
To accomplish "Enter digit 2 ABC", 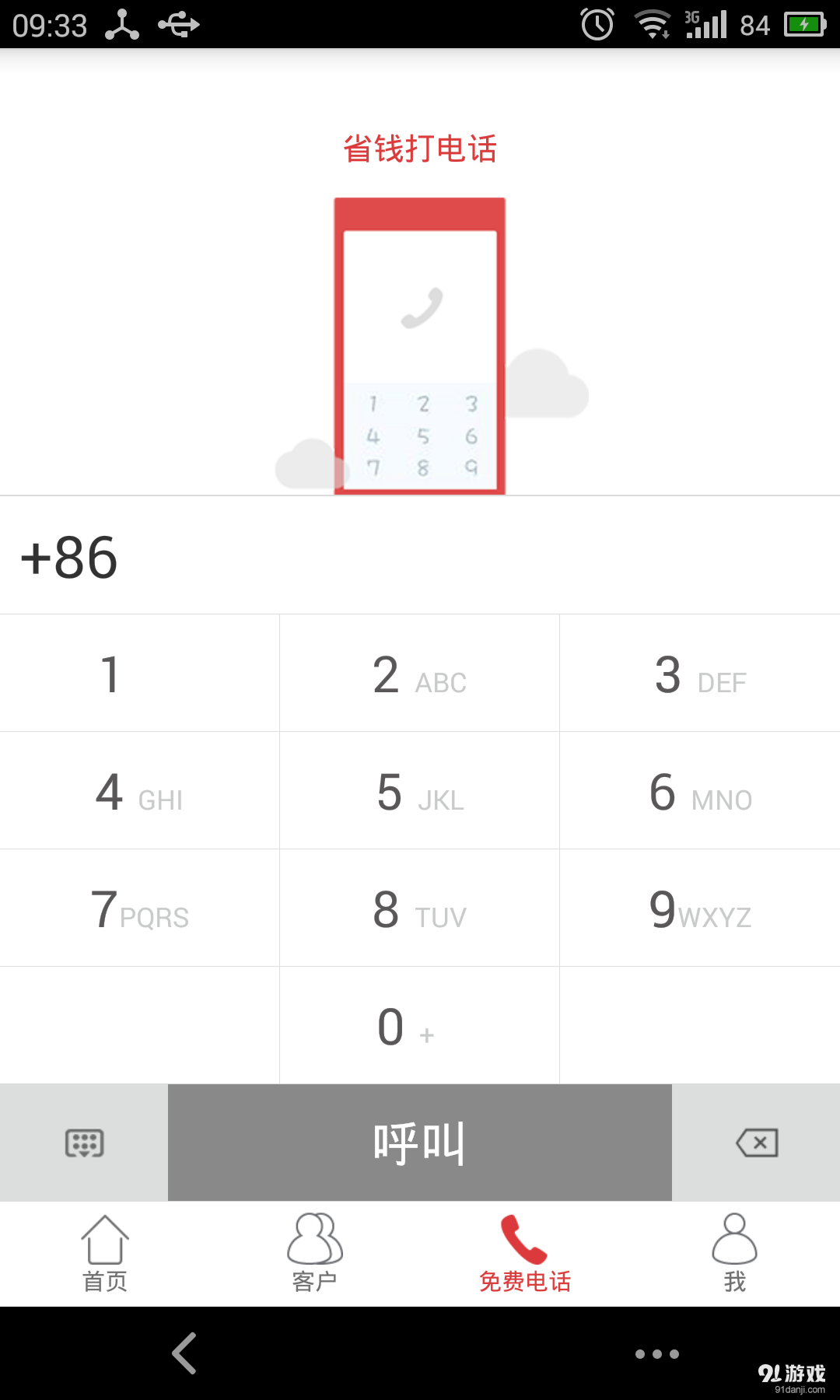I will pos(419,673).
